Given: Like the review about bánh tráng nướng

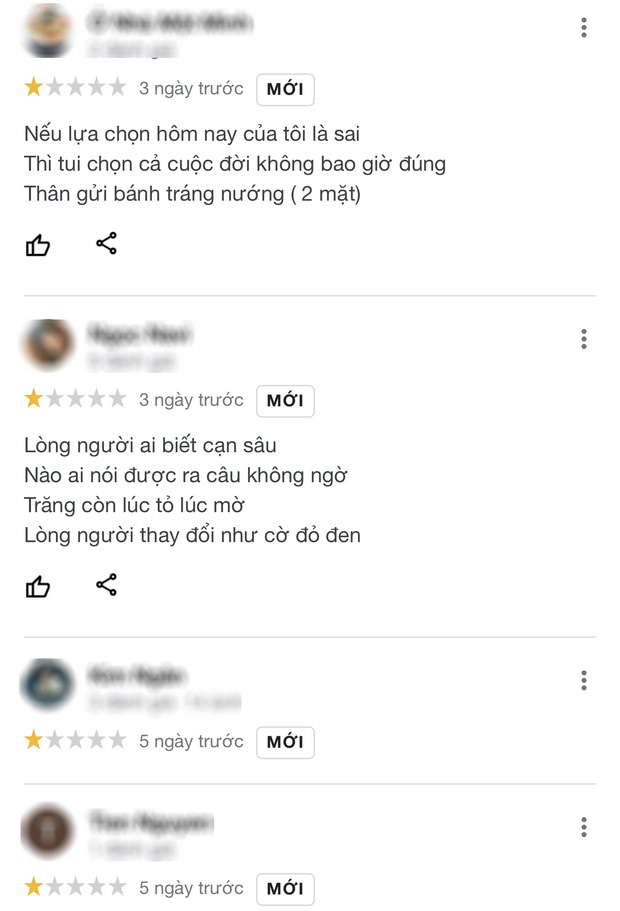Looking at the screenshot, I should click(x=38, y=244).
